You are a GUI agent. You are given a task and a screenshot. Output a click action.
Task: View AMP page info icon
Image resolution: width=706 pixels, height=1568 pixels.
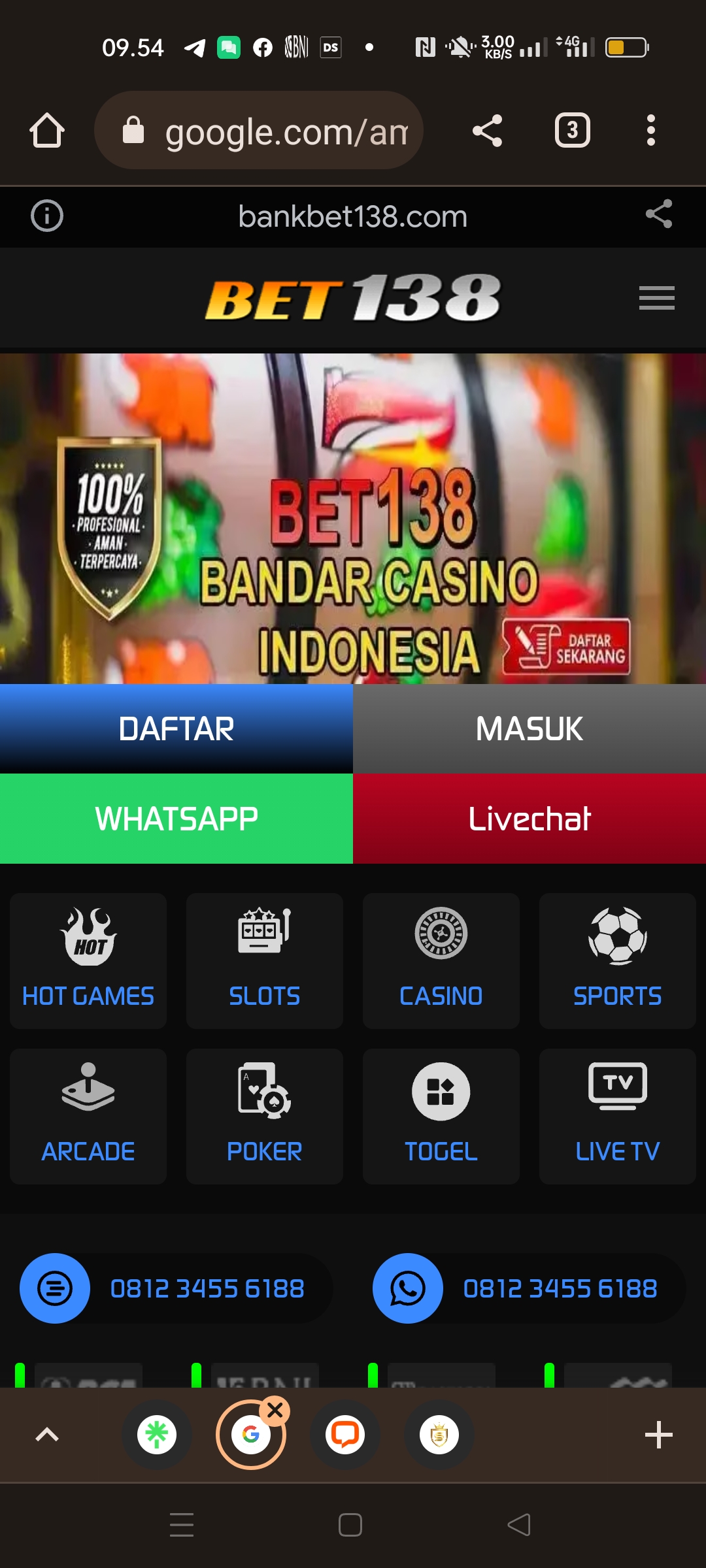[x=47, y=216]
